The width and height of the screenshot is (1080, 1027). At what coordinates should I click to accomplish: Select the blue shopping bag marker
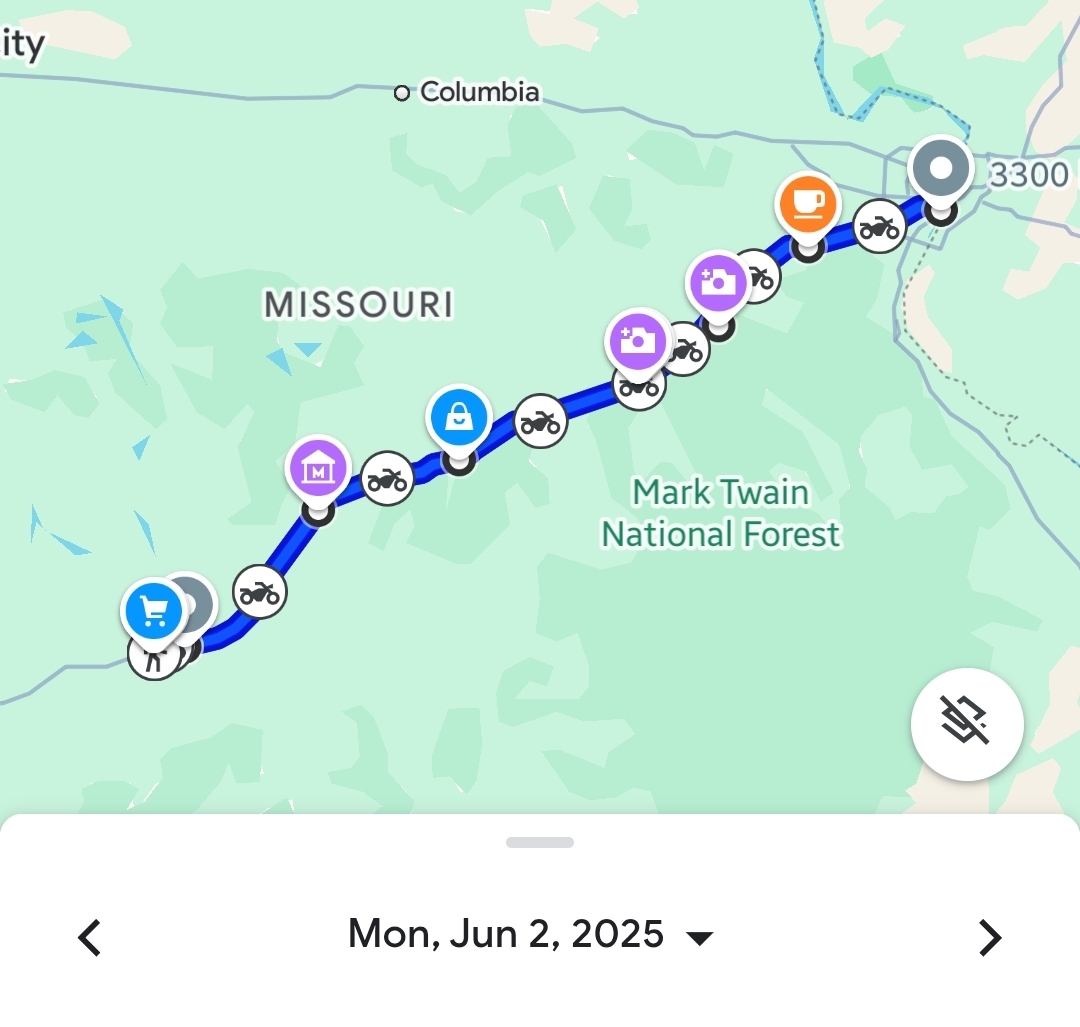[459, 419]
